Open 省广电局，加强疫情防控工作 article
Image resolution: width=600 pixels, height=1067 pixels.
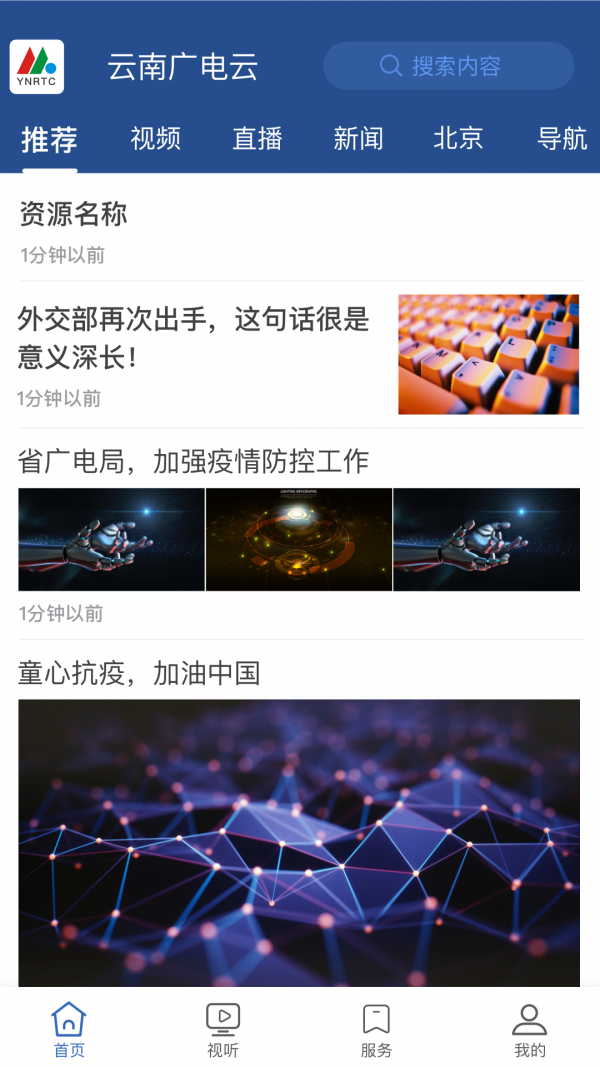pos(194,461)
